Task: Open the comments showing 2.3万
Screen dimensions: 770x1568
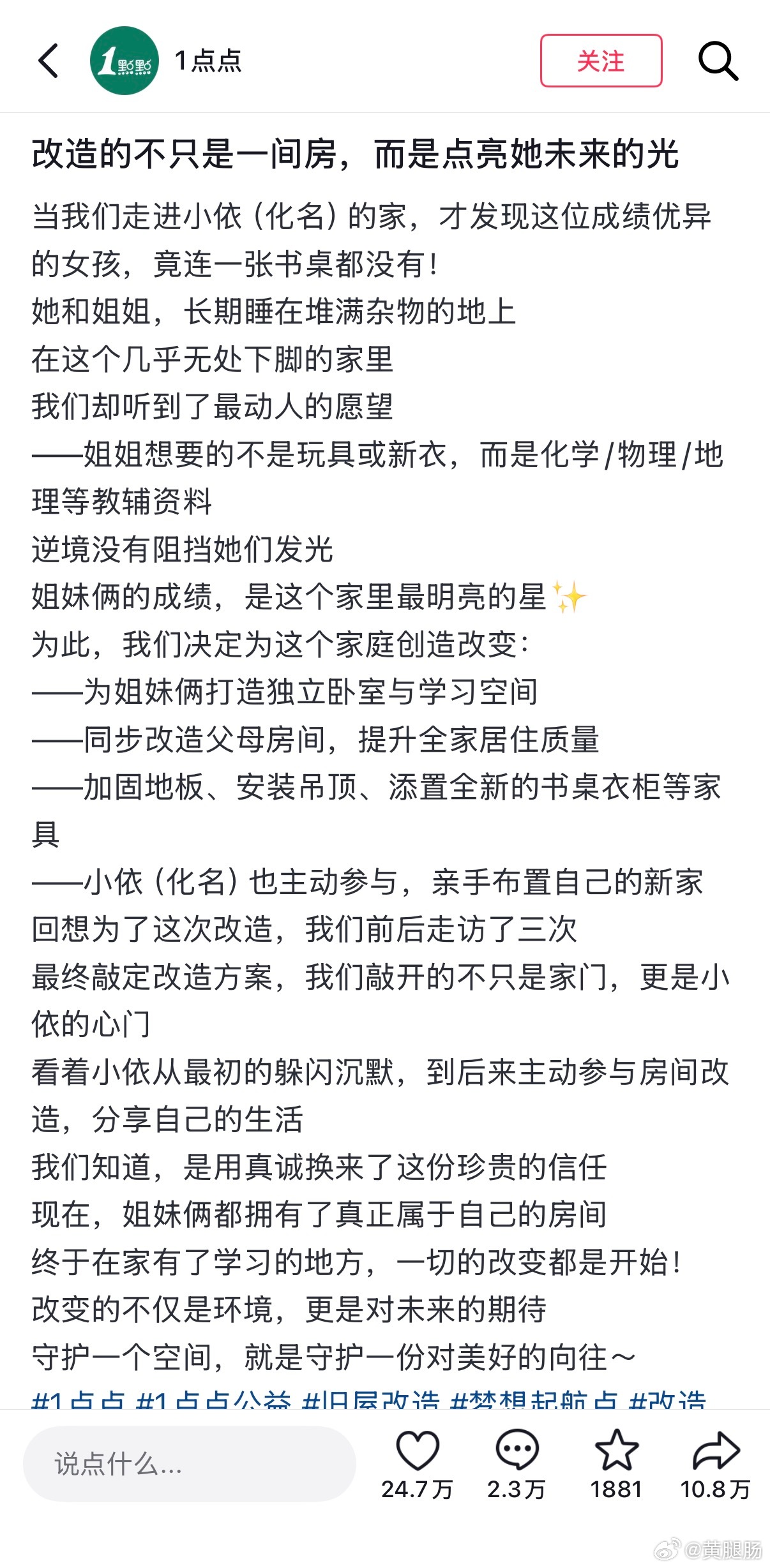Action: click(517, 1451)
